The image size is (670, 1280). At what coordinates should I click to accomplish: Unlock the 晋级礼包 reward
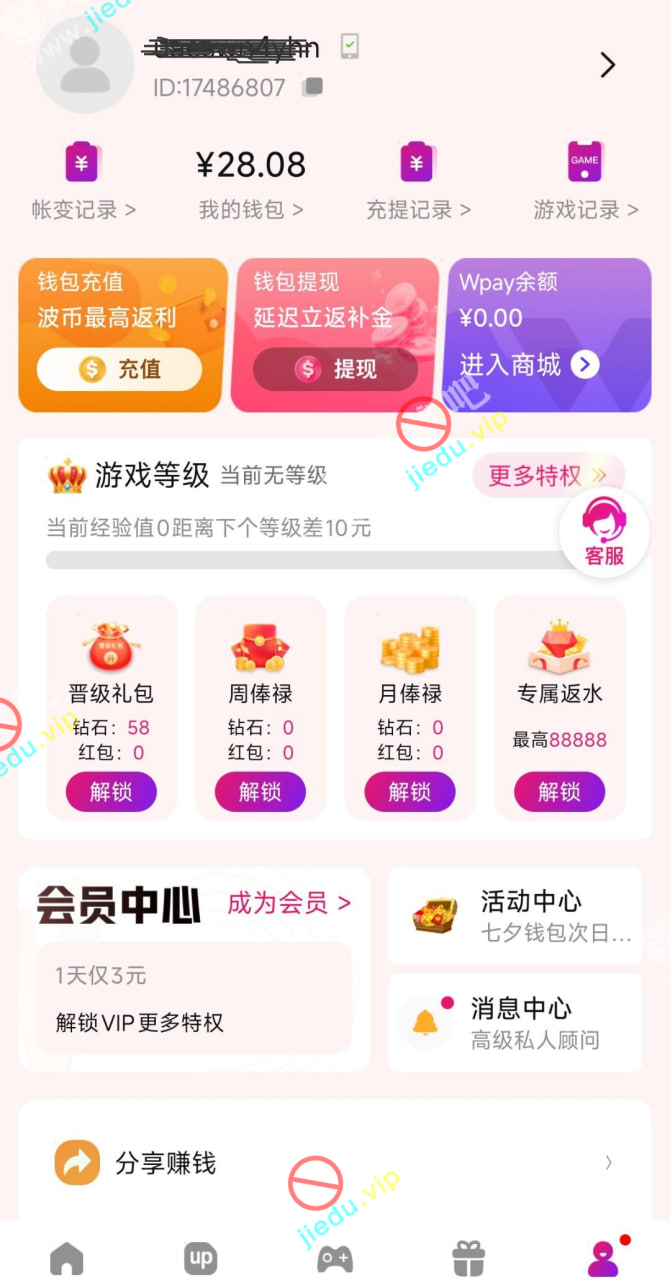tap(111, 792)
